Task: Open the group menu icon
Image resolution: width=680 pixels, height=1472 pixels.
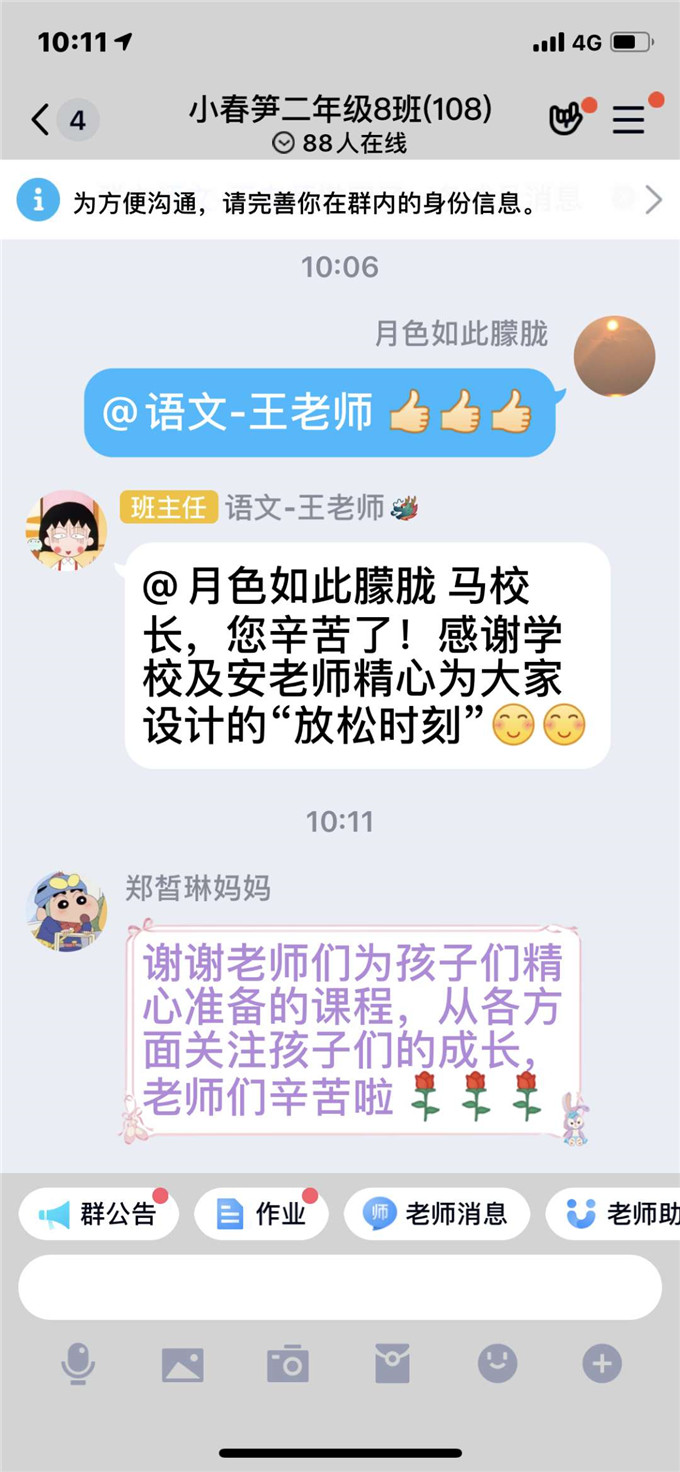Action: (x=629, y=121)
